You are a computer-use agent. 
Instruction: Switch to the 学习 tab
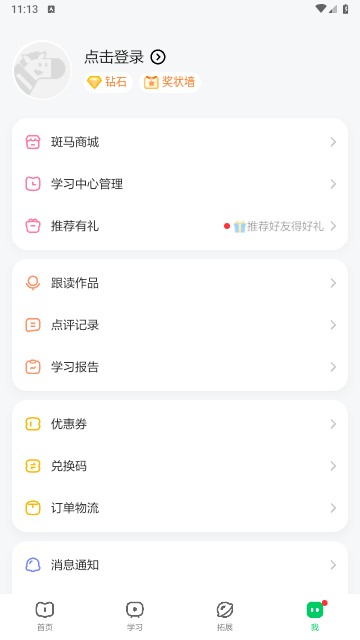(x=135, y=616)
